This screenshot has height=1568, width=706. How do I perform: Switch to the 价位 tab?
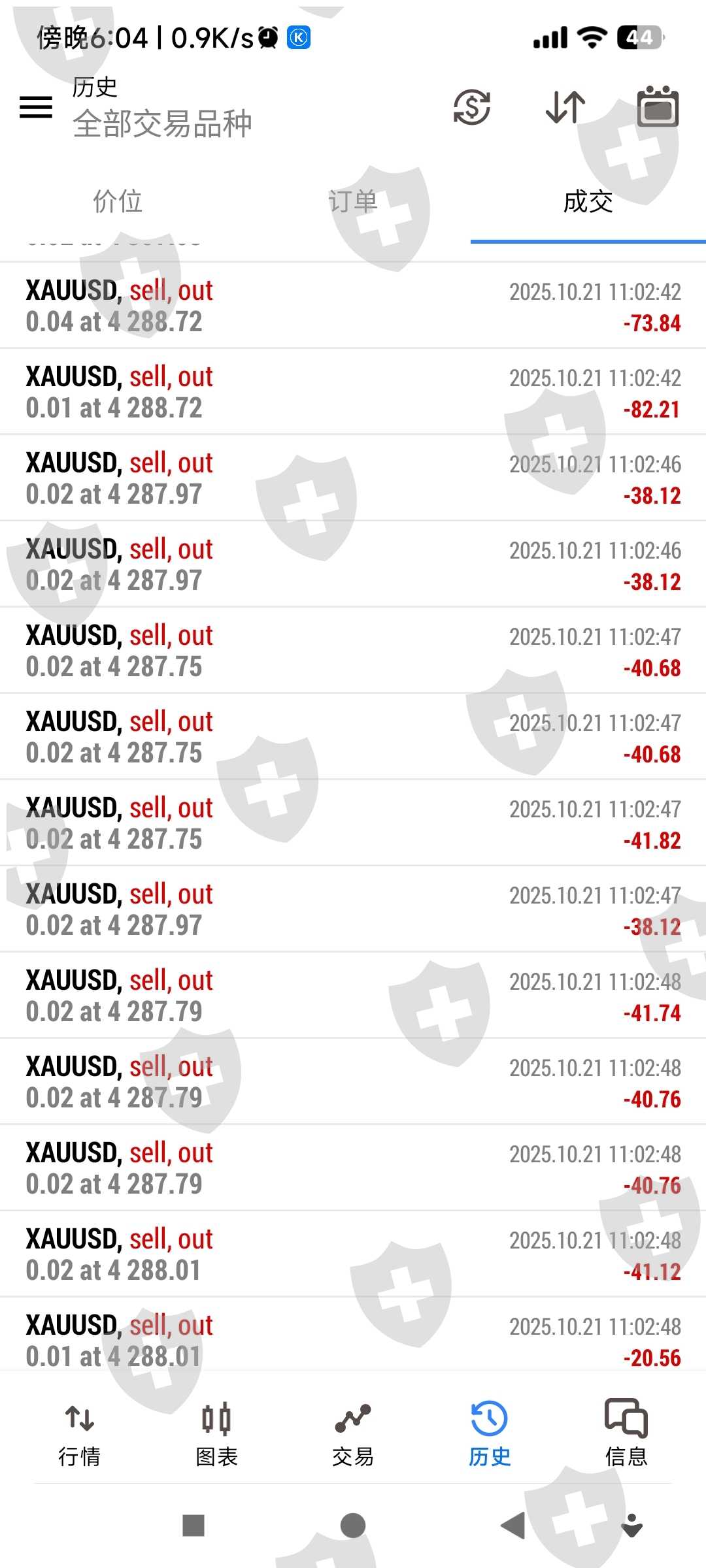coord(118,202)
